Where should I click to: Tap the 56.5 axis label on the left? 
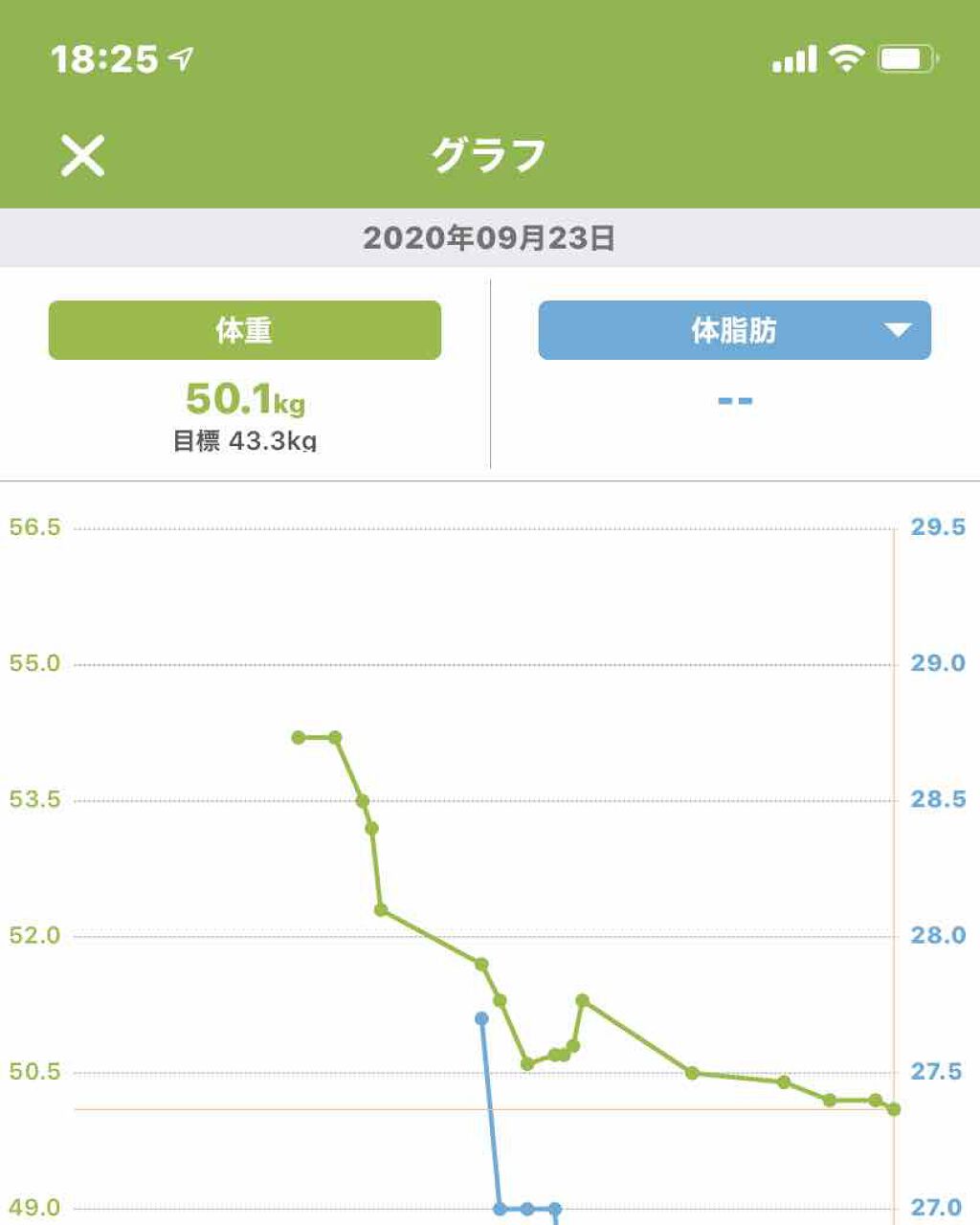point(34,526)
